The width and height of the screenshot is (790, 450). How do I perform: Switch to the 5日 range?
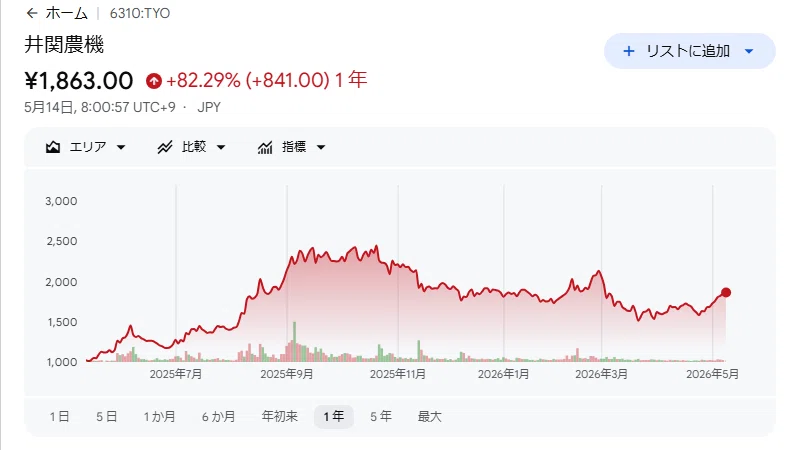(107, 416)
